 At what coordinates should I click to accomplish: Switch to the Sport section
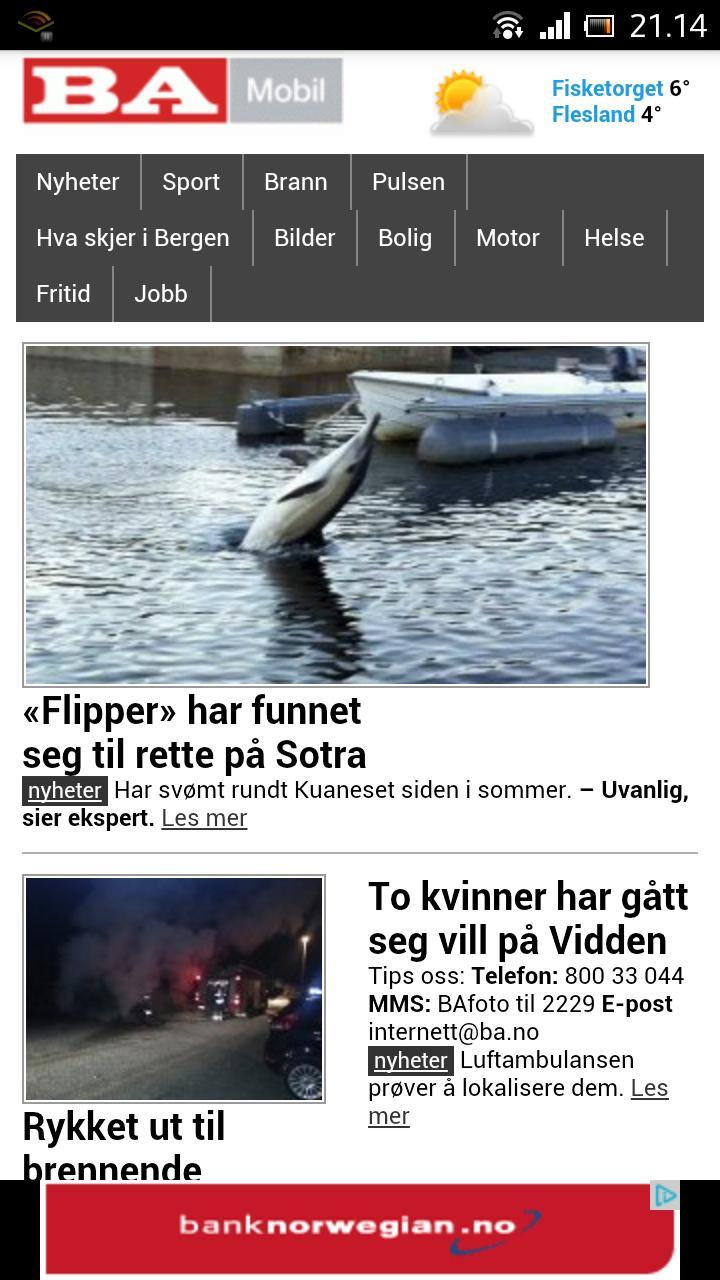[191, 181]
